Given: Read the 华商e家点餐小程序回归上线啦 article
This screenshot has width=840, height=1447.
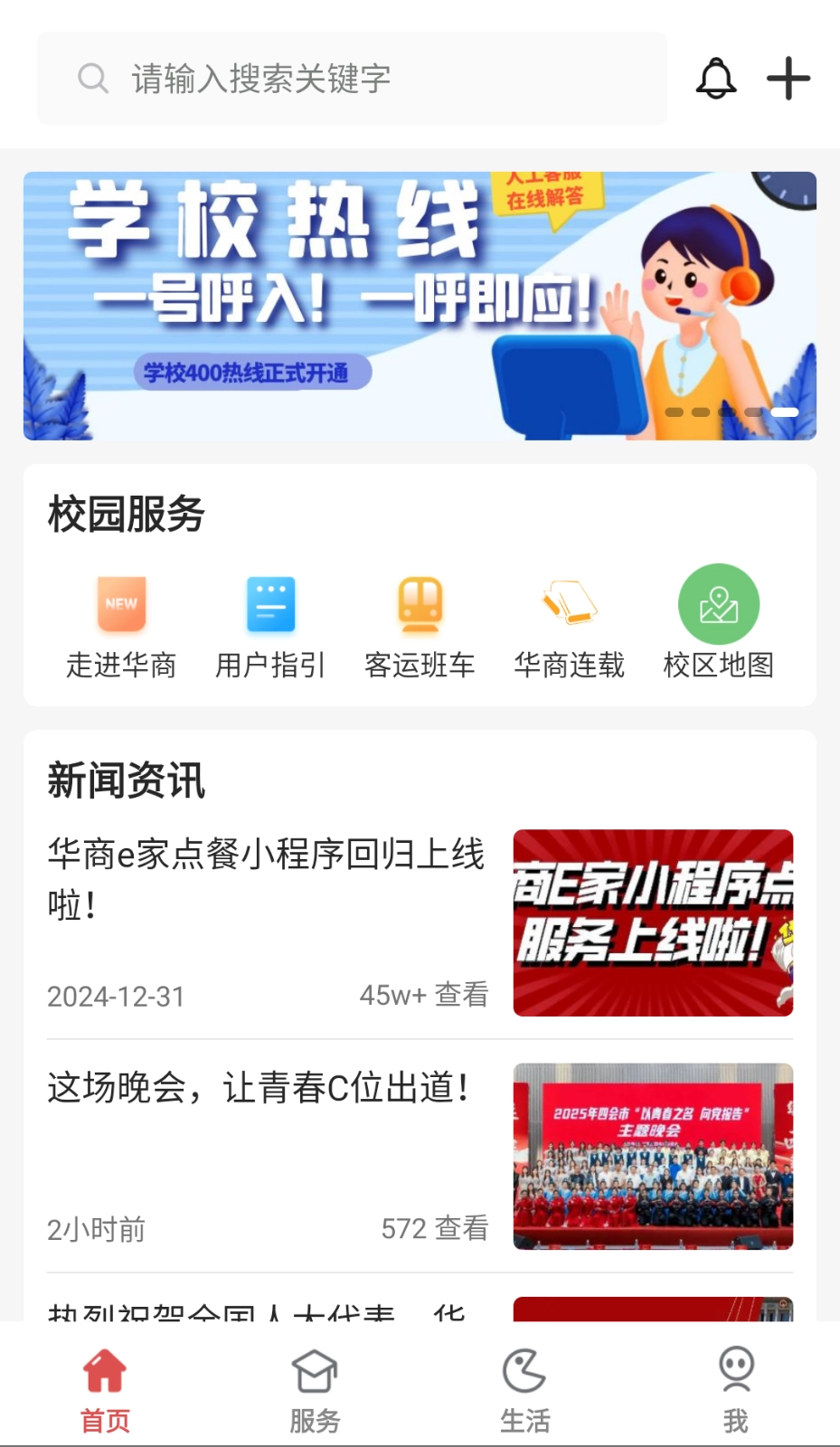Looking at the screenshot, I should point(267,877).
